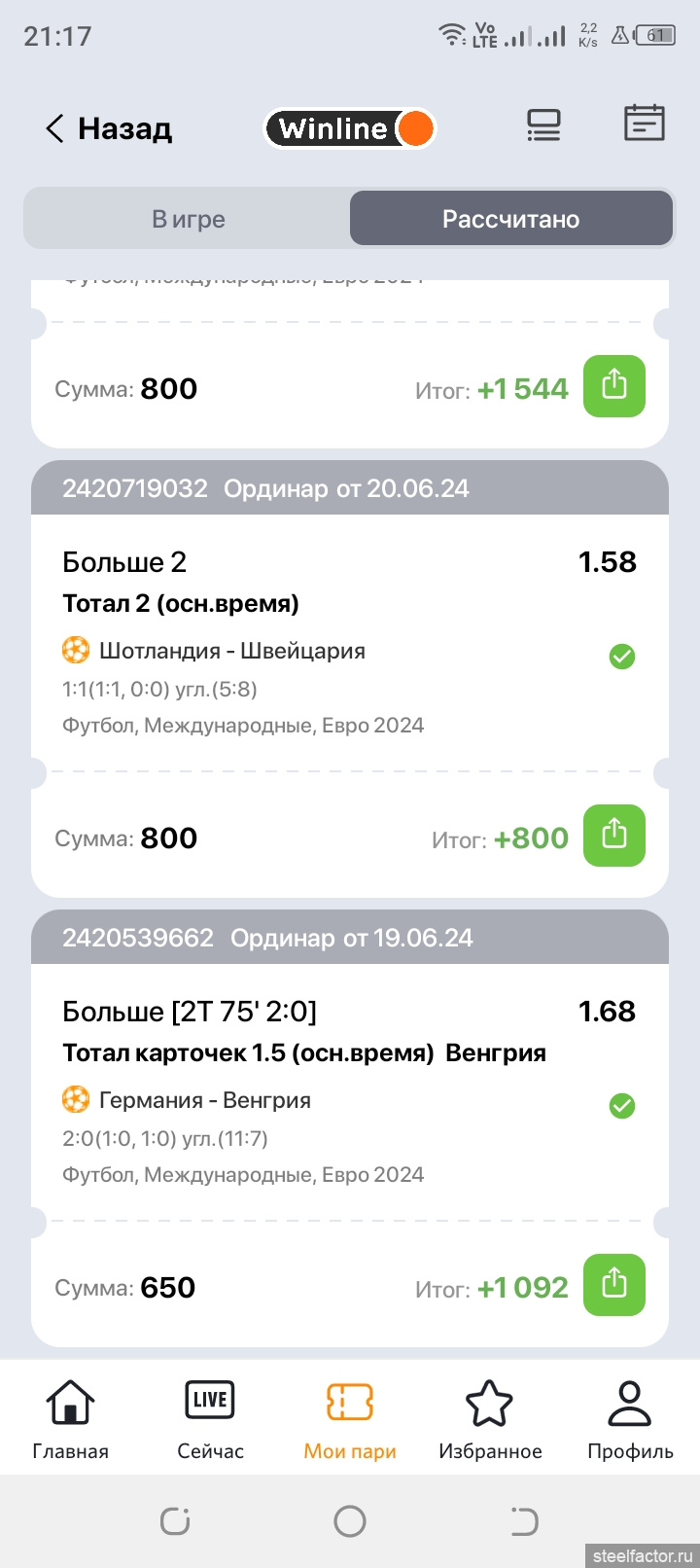Tap the system home button

tap(350, 1521)
